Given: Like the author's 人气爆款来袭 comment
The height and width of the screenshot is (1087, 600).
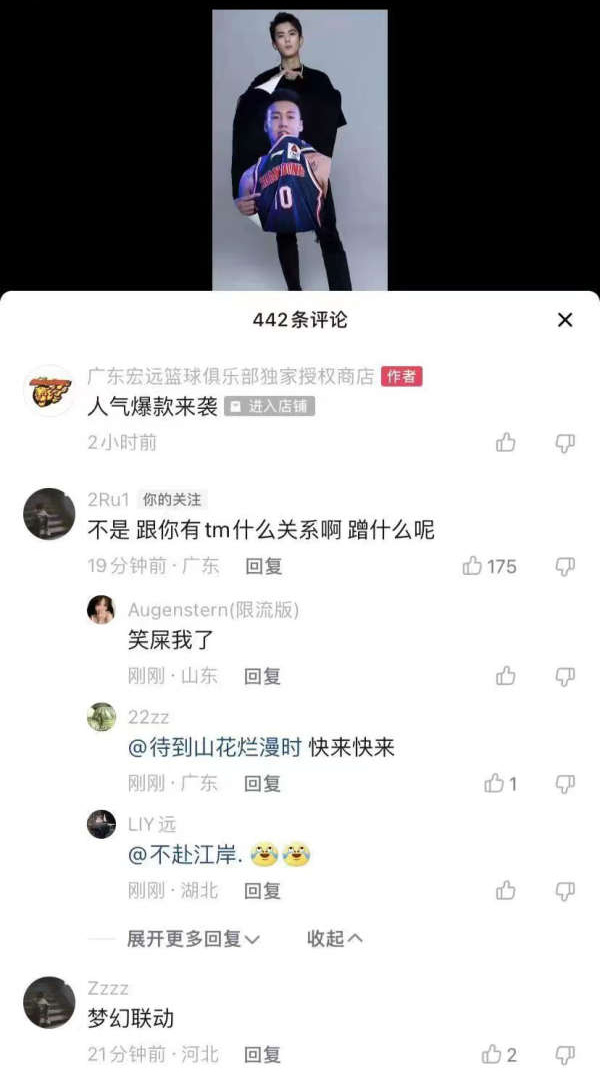Looking at the screenshot, I should [x=506, y=442].
